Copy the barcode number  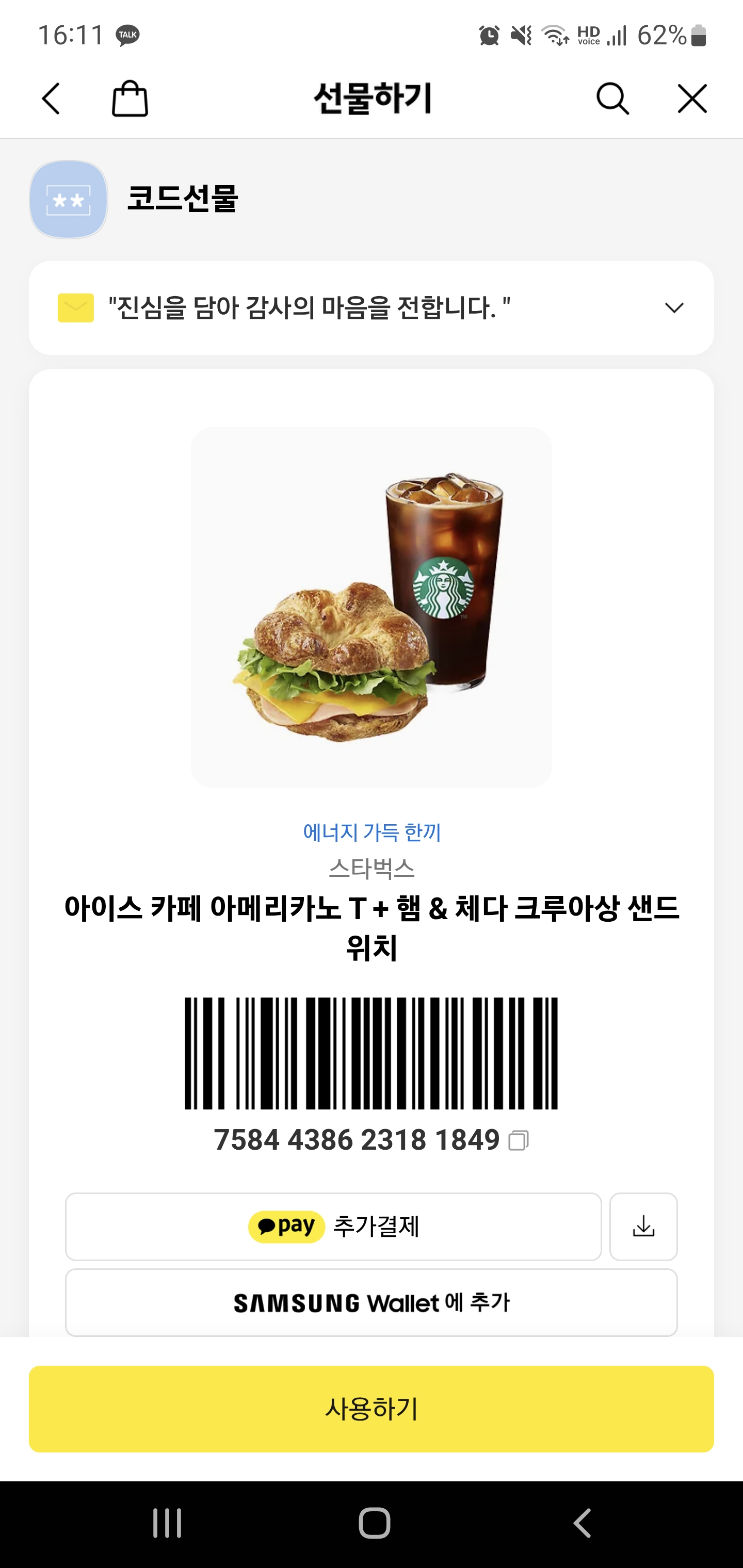[518, 1140]
